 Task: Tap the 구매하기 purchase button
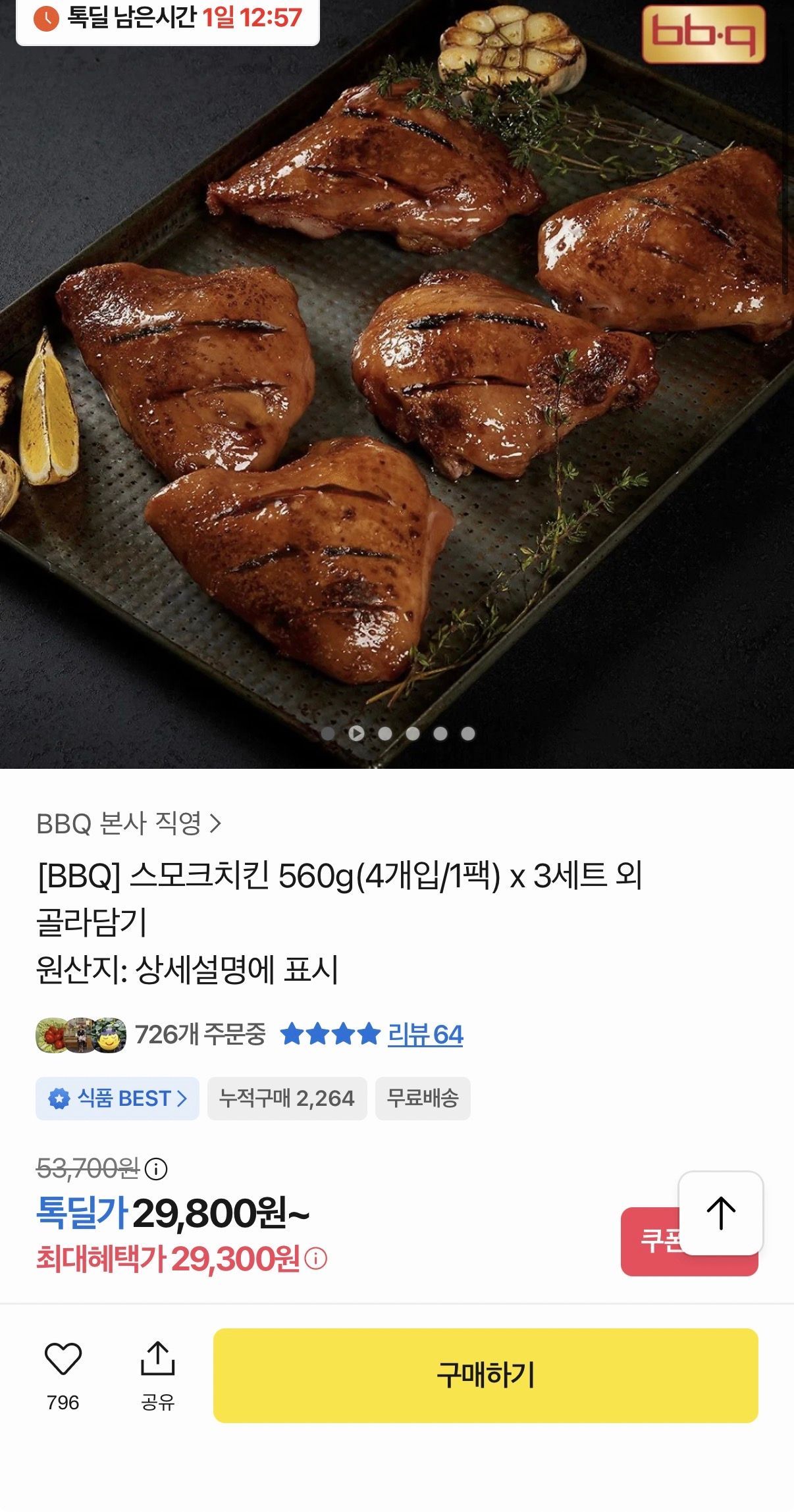485,1375
